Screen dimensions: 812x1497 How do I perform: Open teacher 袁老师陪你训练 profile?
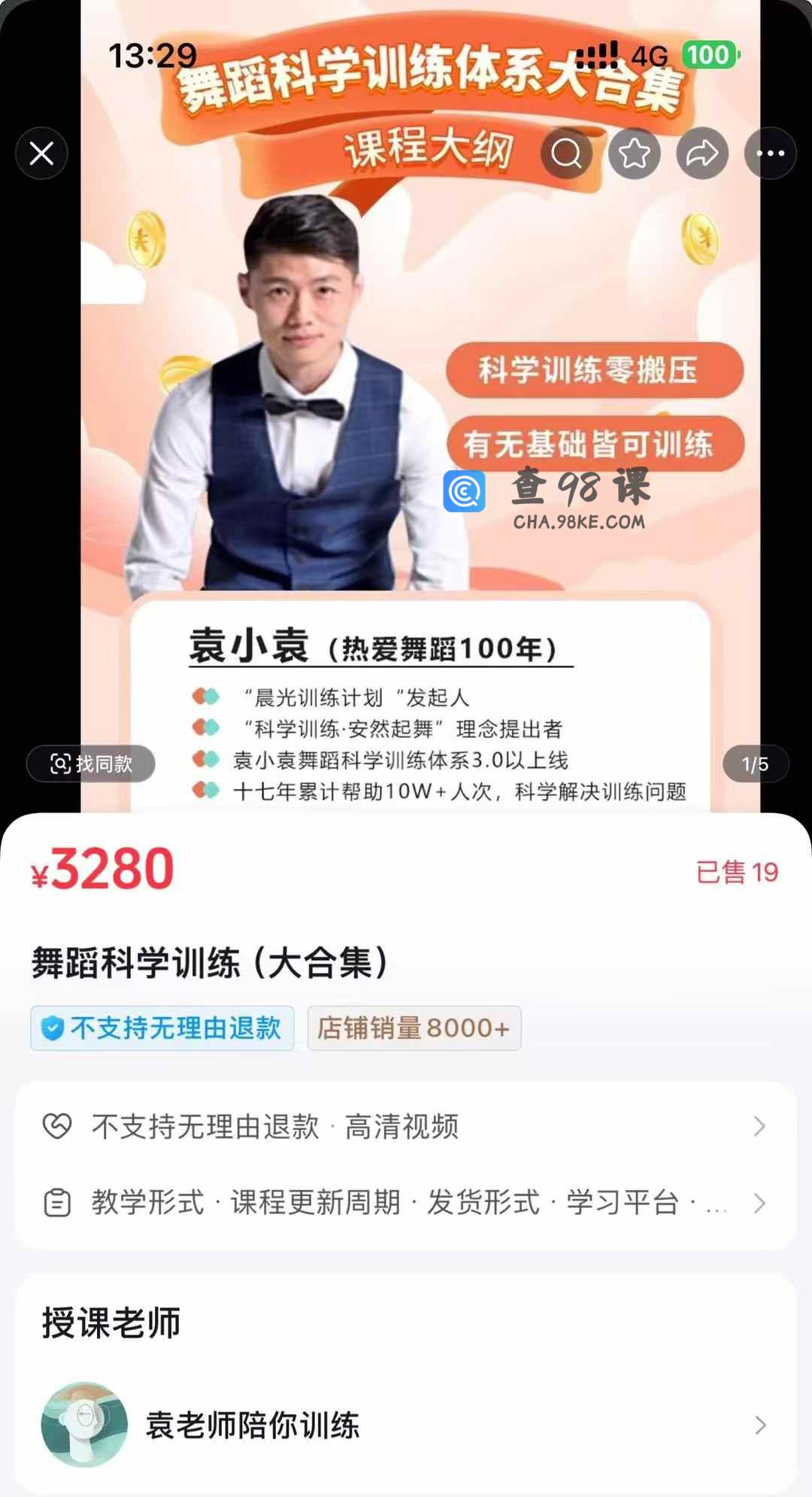(406, 1425)
